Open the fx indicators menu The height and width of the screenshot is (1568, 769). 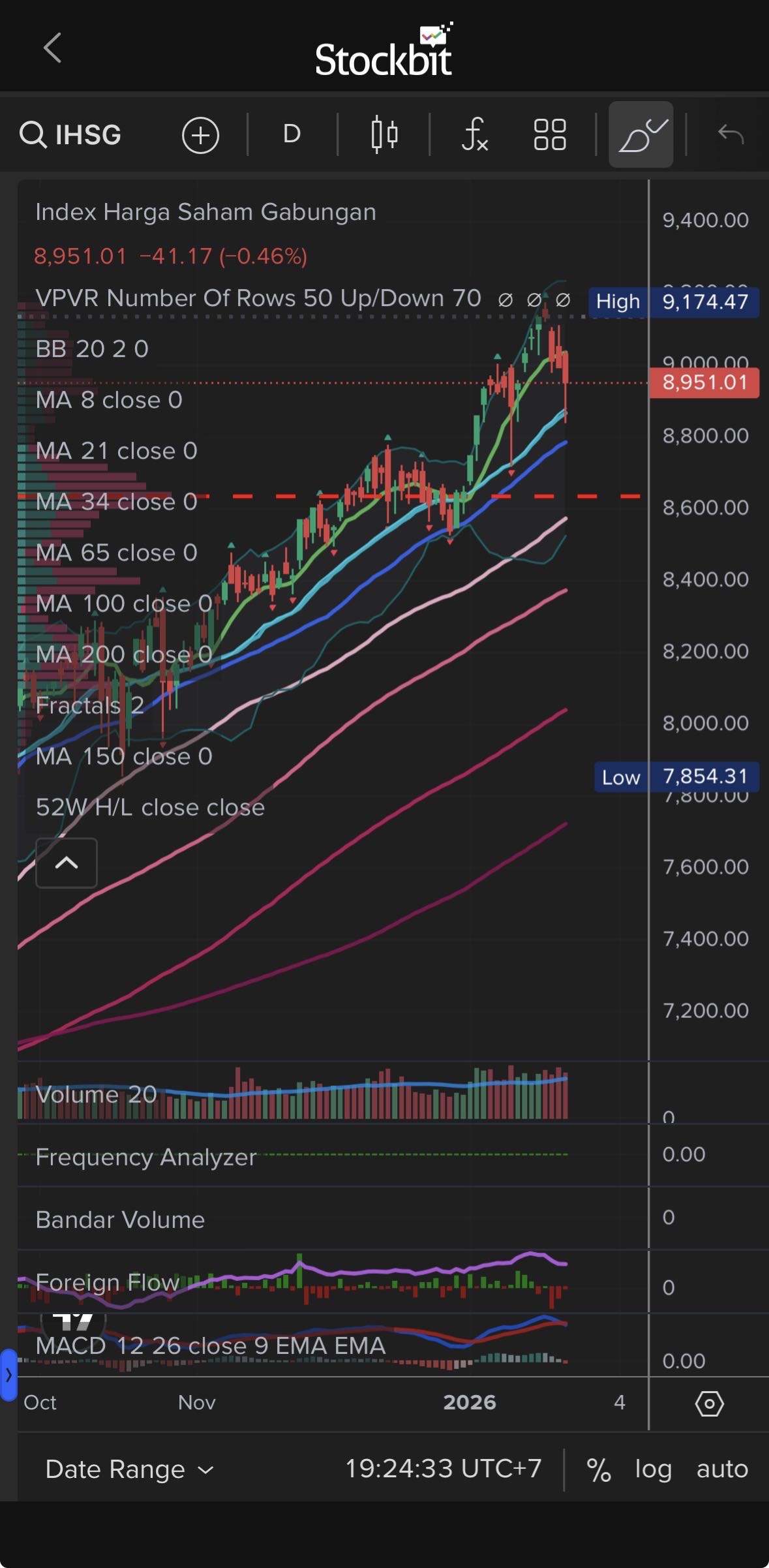[474, 134]
